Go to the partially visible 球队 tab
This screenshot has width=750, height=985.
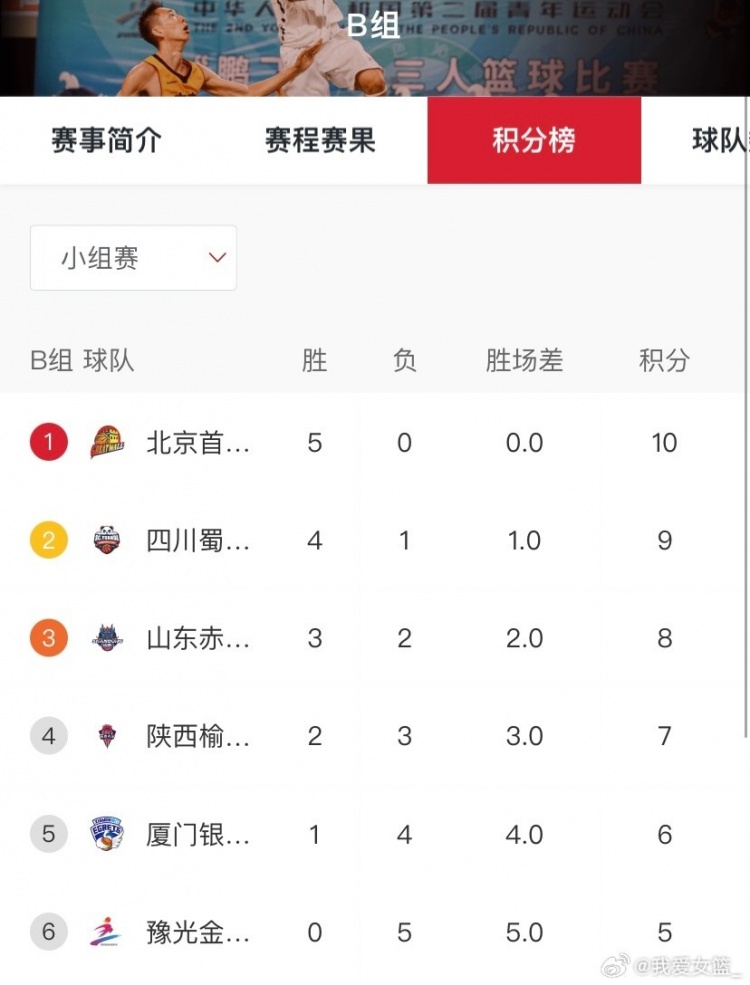720,141
